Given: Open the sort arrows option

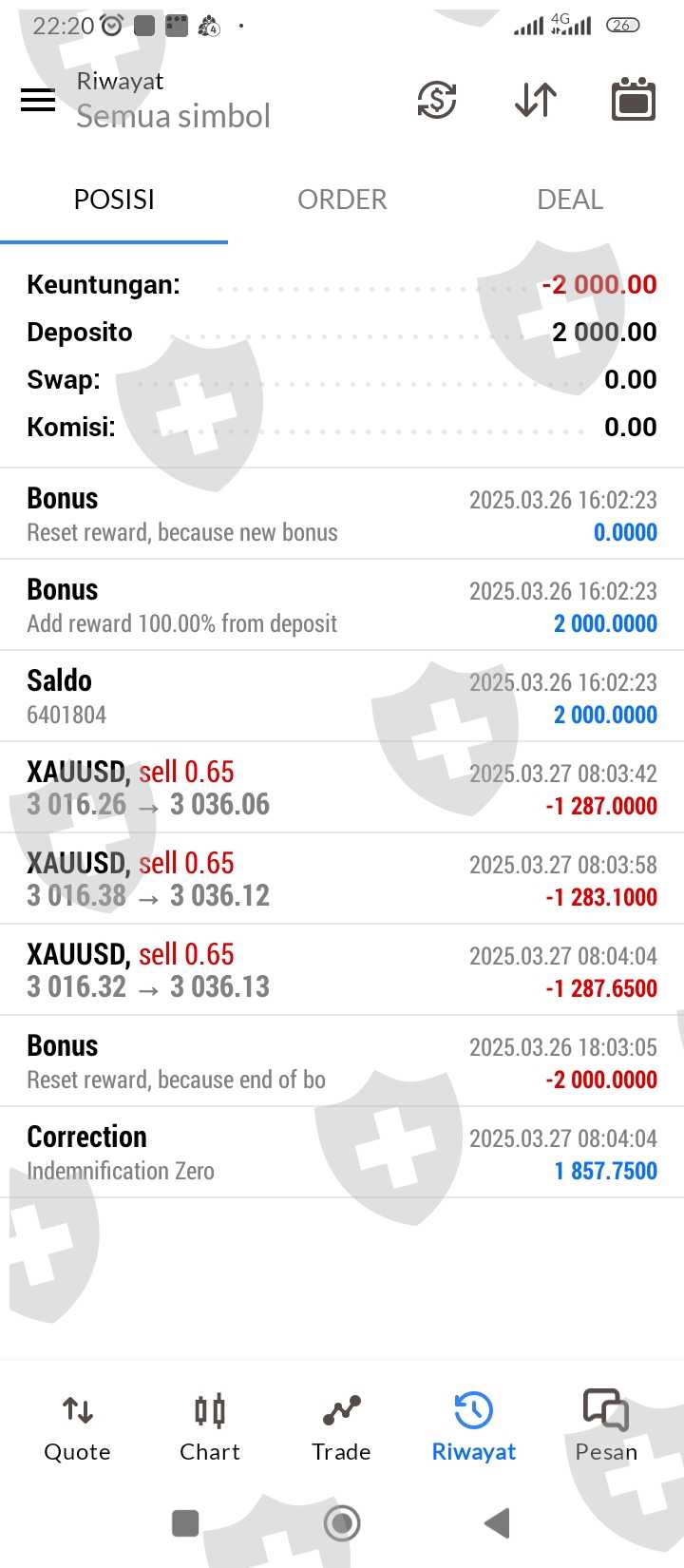Looking at the screenshot, I should point(535,100).
